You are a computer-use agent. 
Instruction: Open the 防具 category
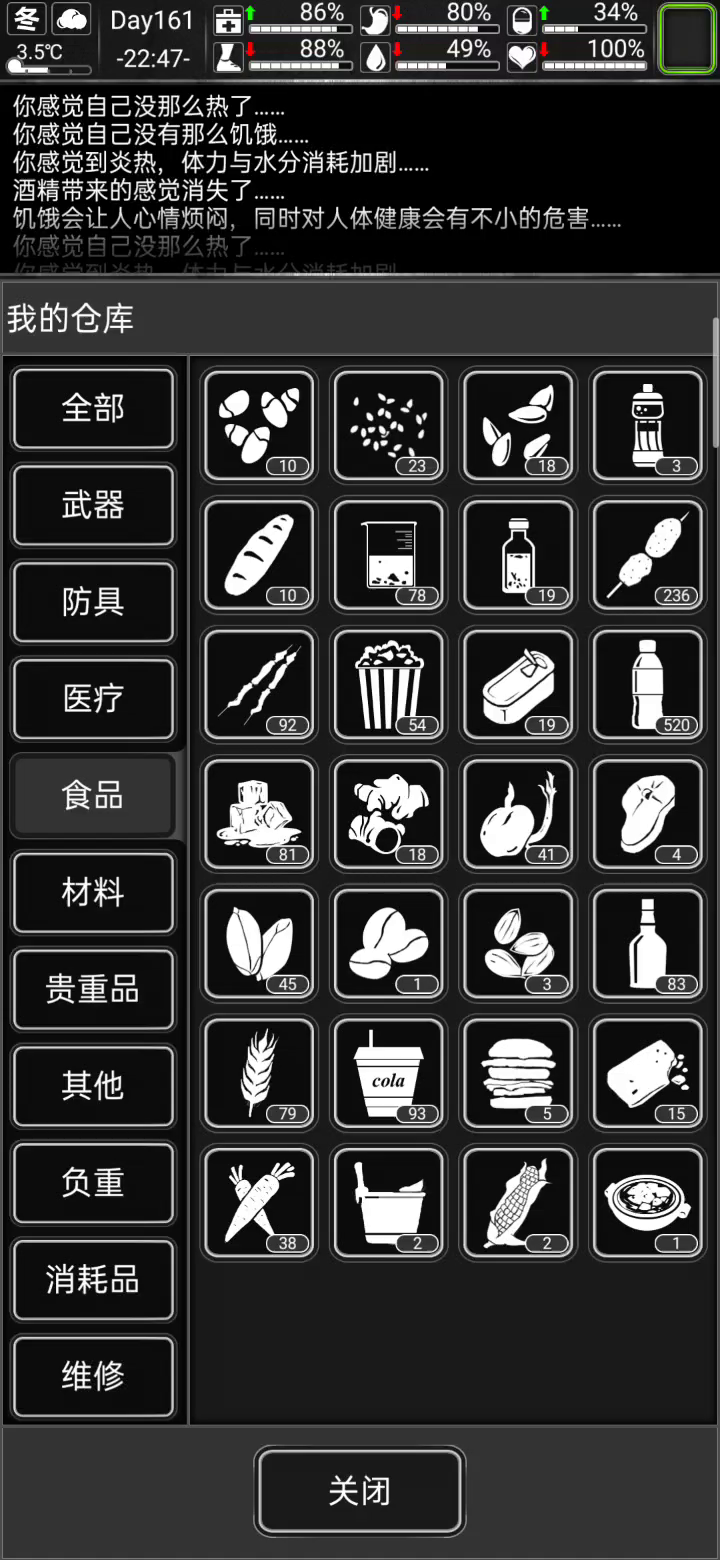93,602
